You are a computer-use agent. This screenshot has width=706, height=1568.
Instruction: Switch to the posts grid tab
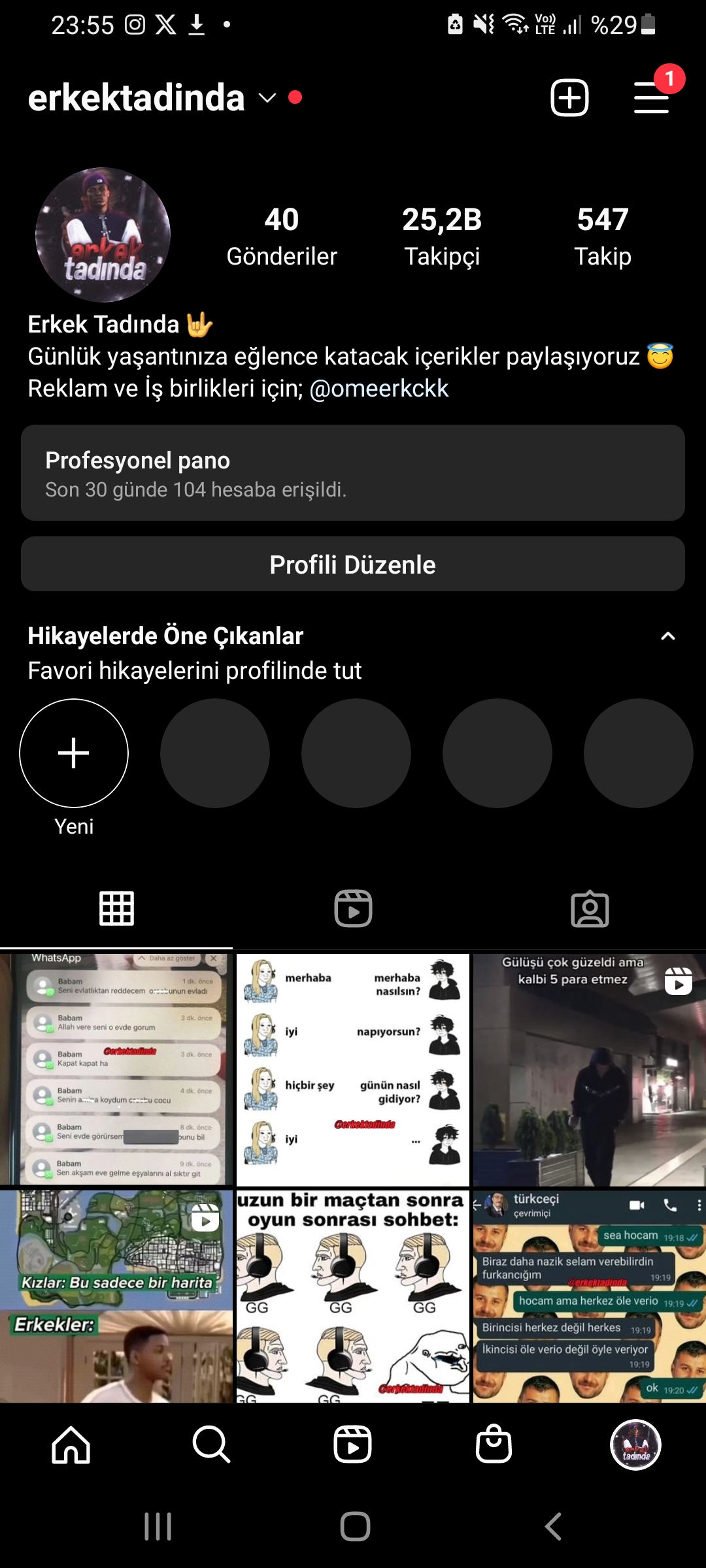(x=117, y=909)
